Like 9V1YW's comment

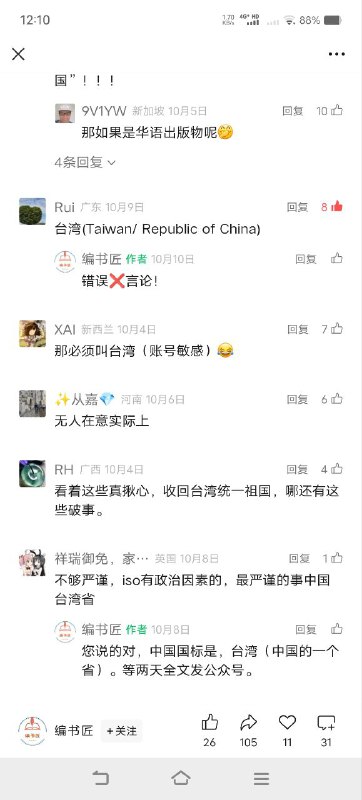pyautogui.click(x=337, y=110)
